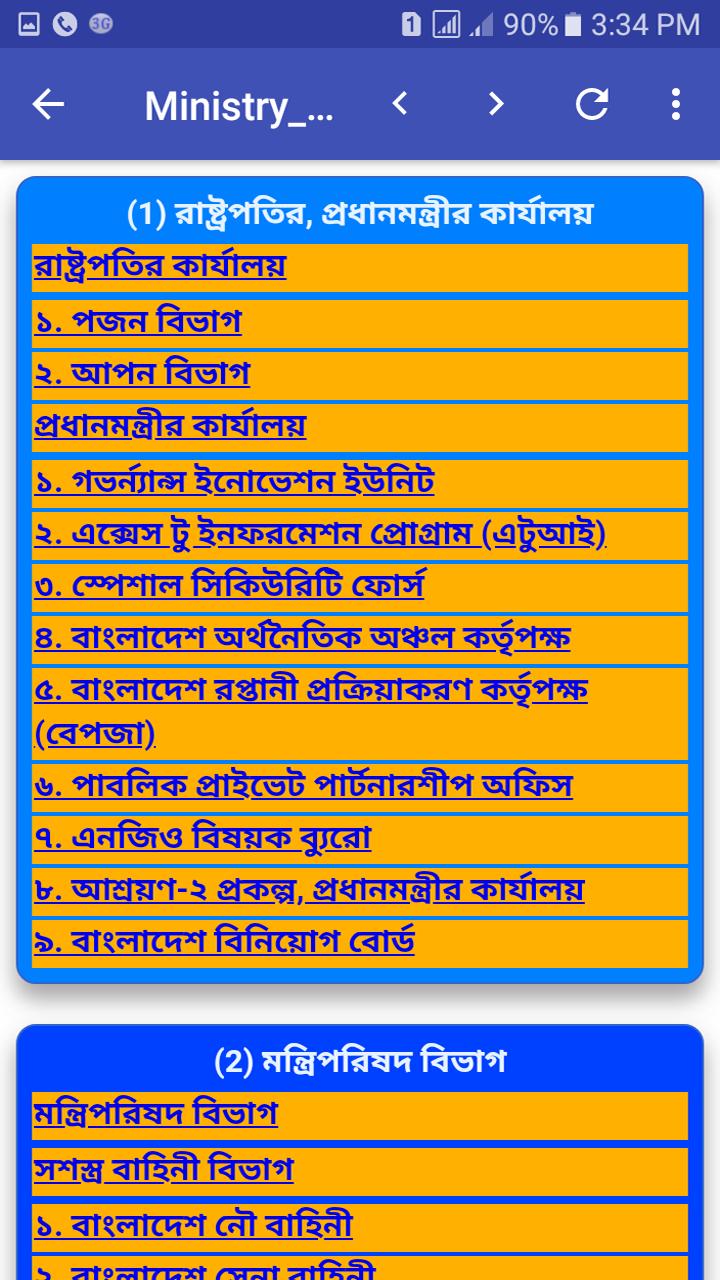This screenshot has width=720, height=1280.
Task: Go to the next page with right chevron
Action: (x=496, y=103)
